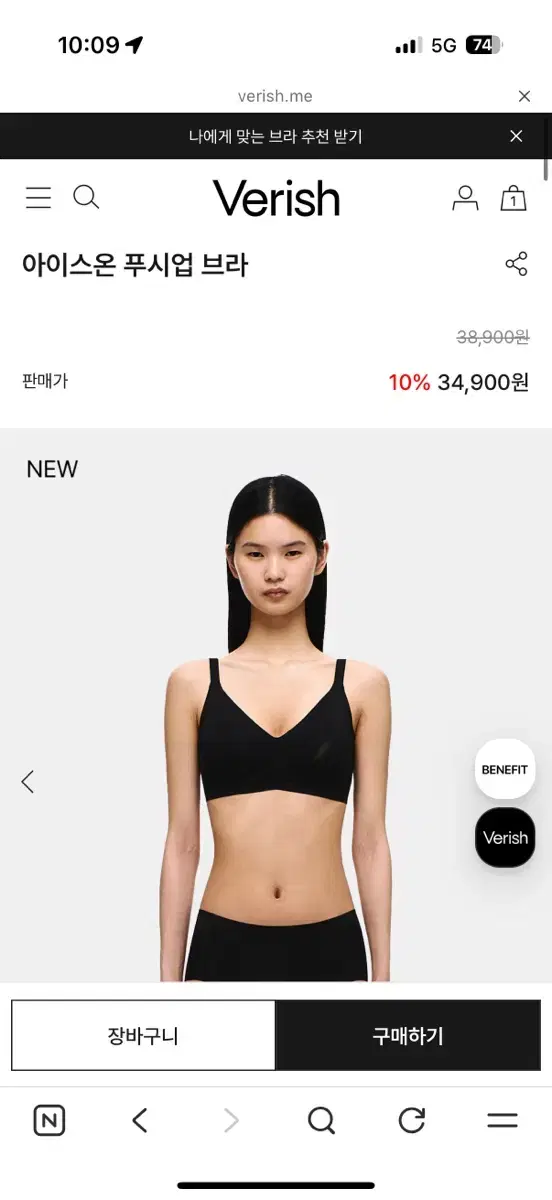Open my account profile
This screenshot has height=1200, width=552.
click(465, 197)
